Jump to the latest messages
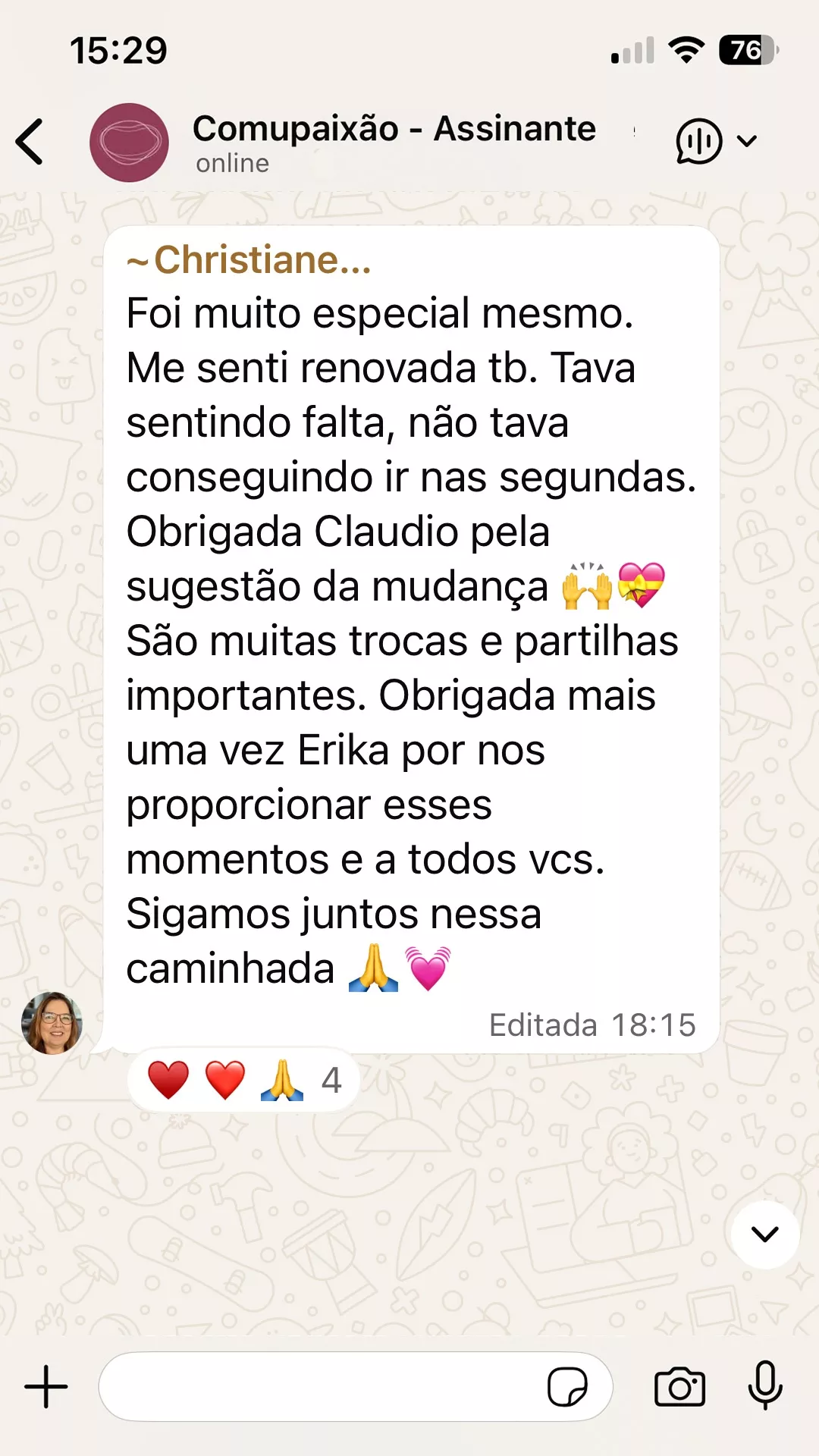 tap(764, 1235)
